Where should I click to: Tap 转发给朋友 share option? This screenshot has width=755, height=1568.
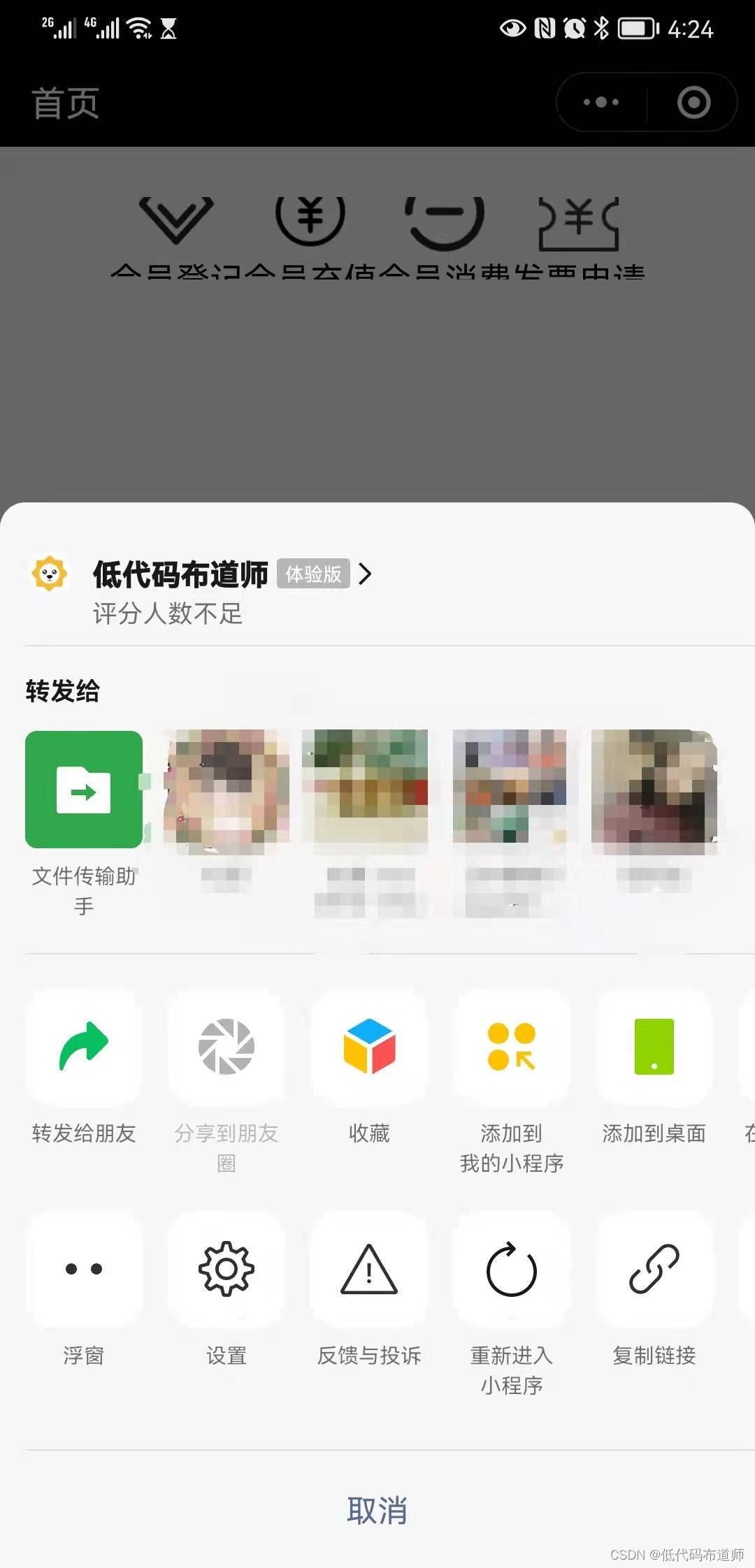[84, 1047]
